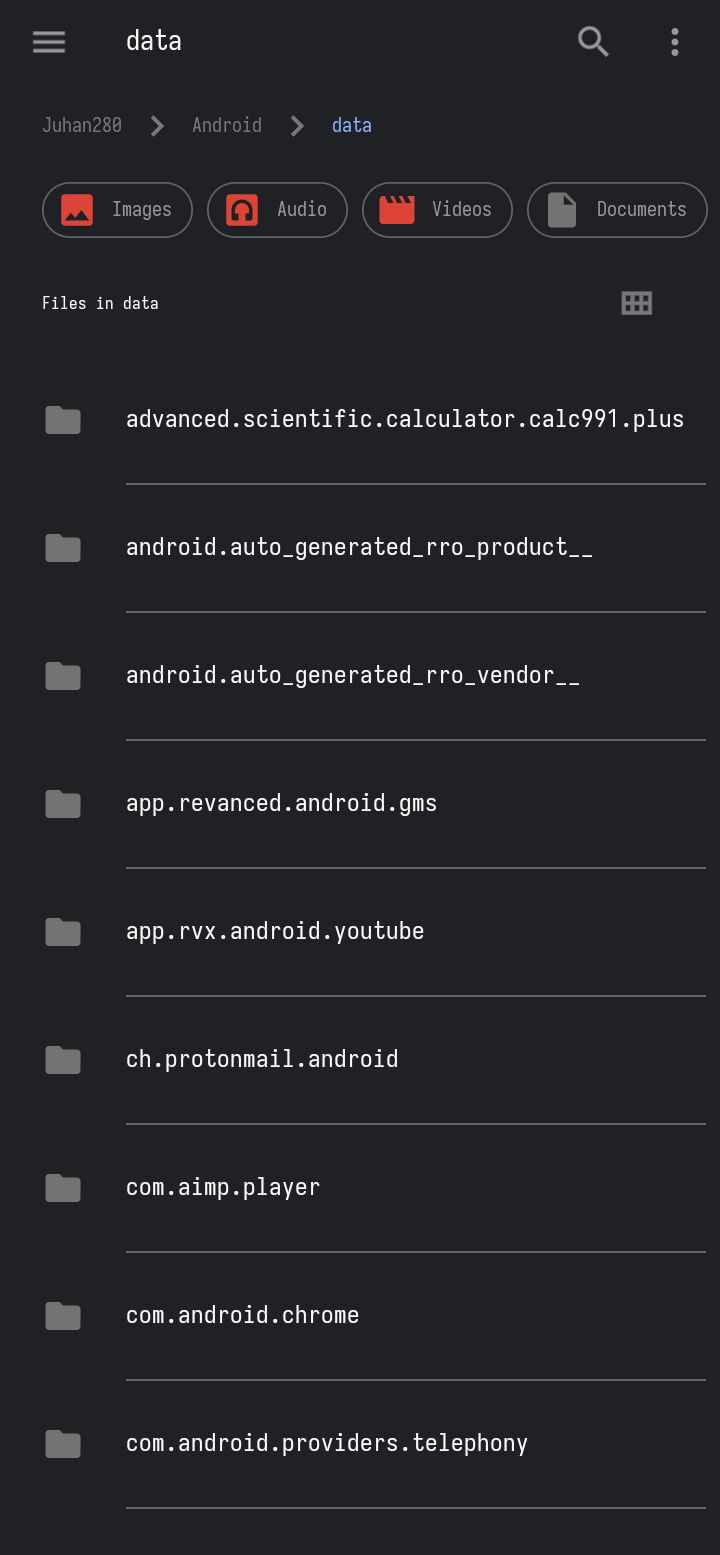720x1555 pixels.
Task: Switch to grid view
Action: [637, 303]
